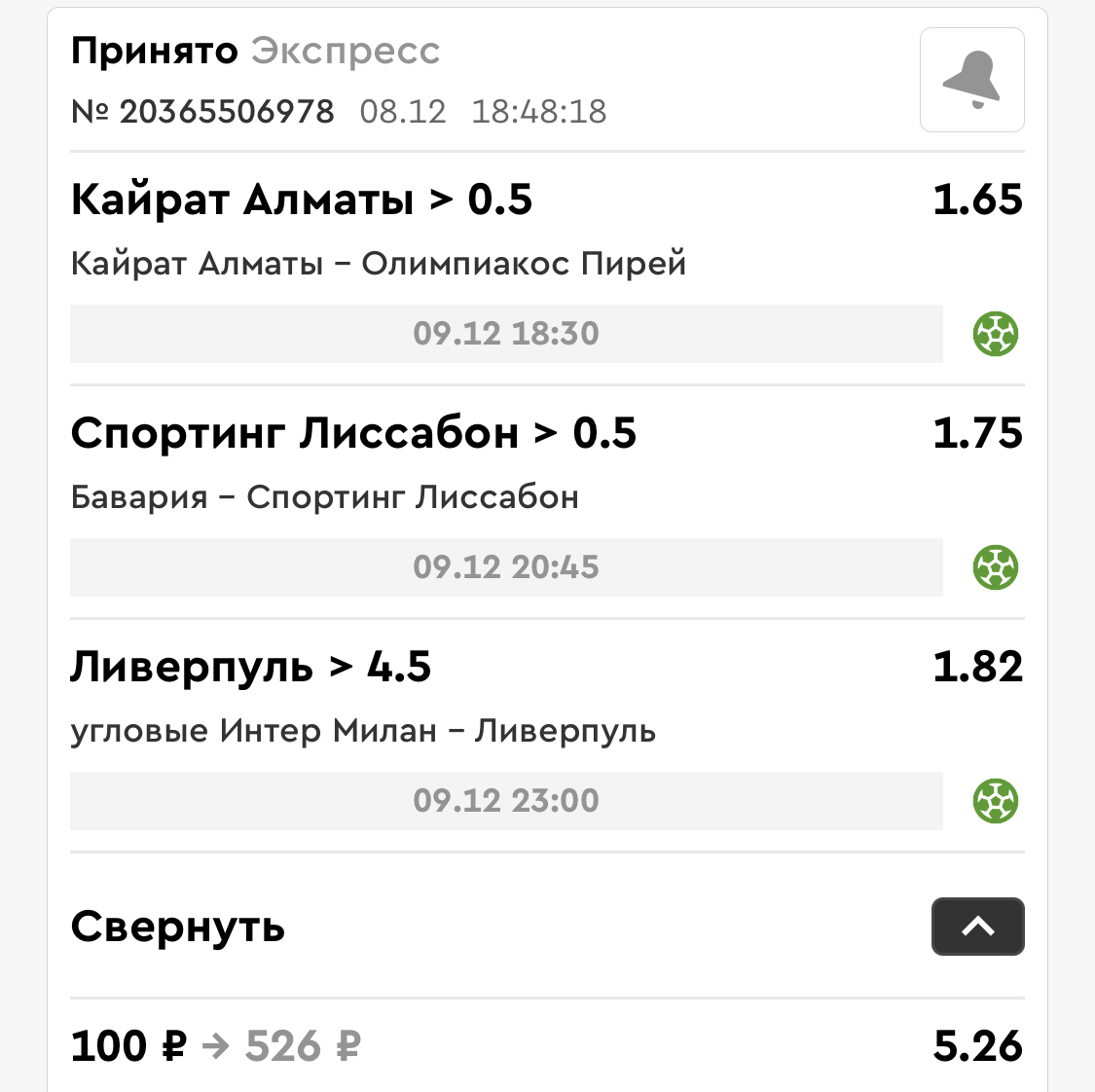Collapse the bet details with Свернуть arrow
Screen dimensions: 1095x1092
click(x=977, y=927)
